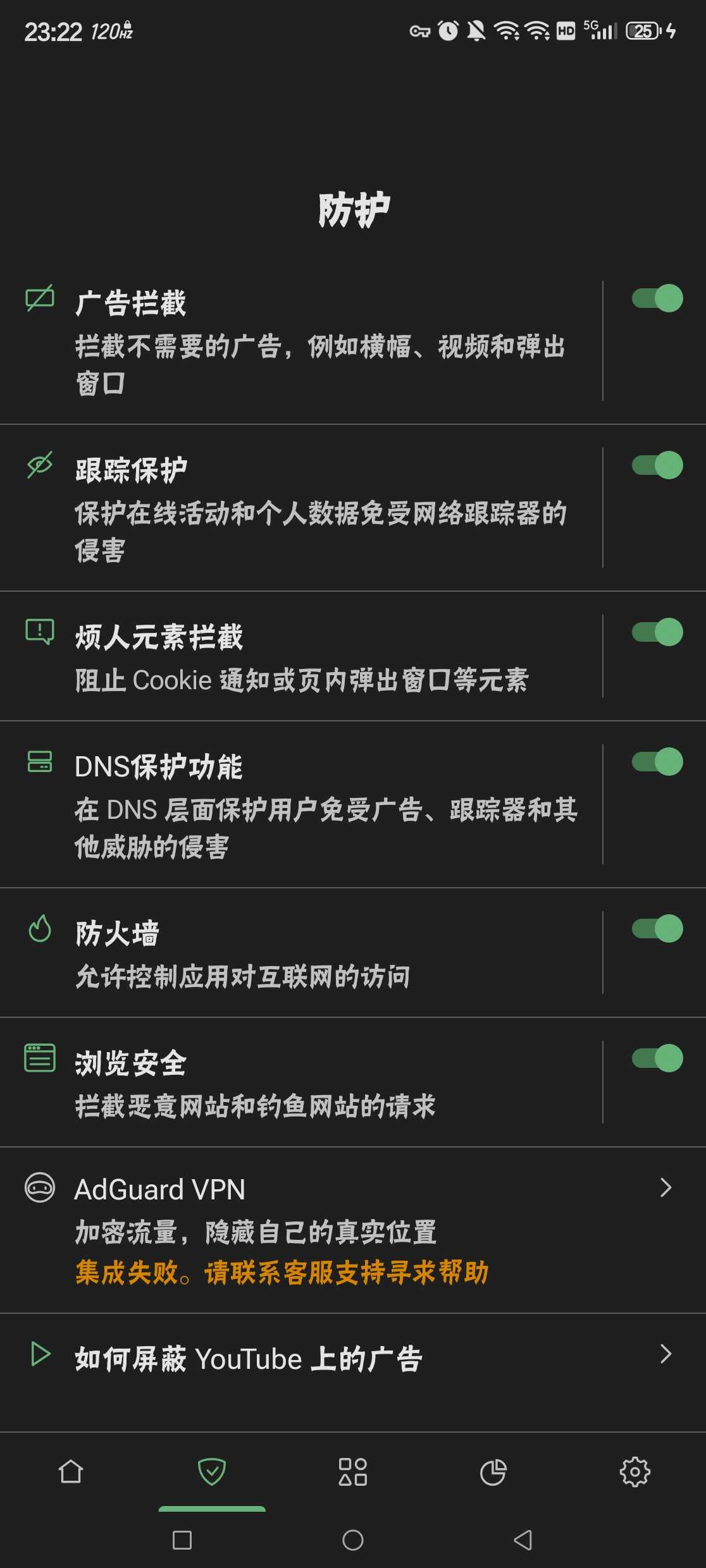Open the statistics pie chart tab
The height and width of the screenshot is (1568, 706).
point(493,1472)
